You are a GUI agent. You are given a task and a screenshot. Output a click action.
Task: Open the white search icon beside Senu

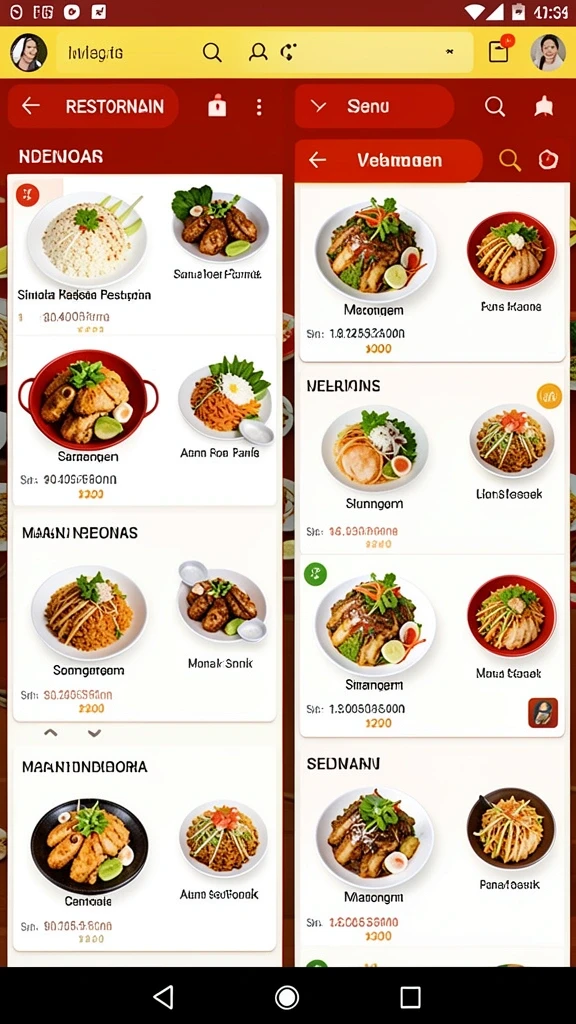pyautogui.click(x=495, y=106)
